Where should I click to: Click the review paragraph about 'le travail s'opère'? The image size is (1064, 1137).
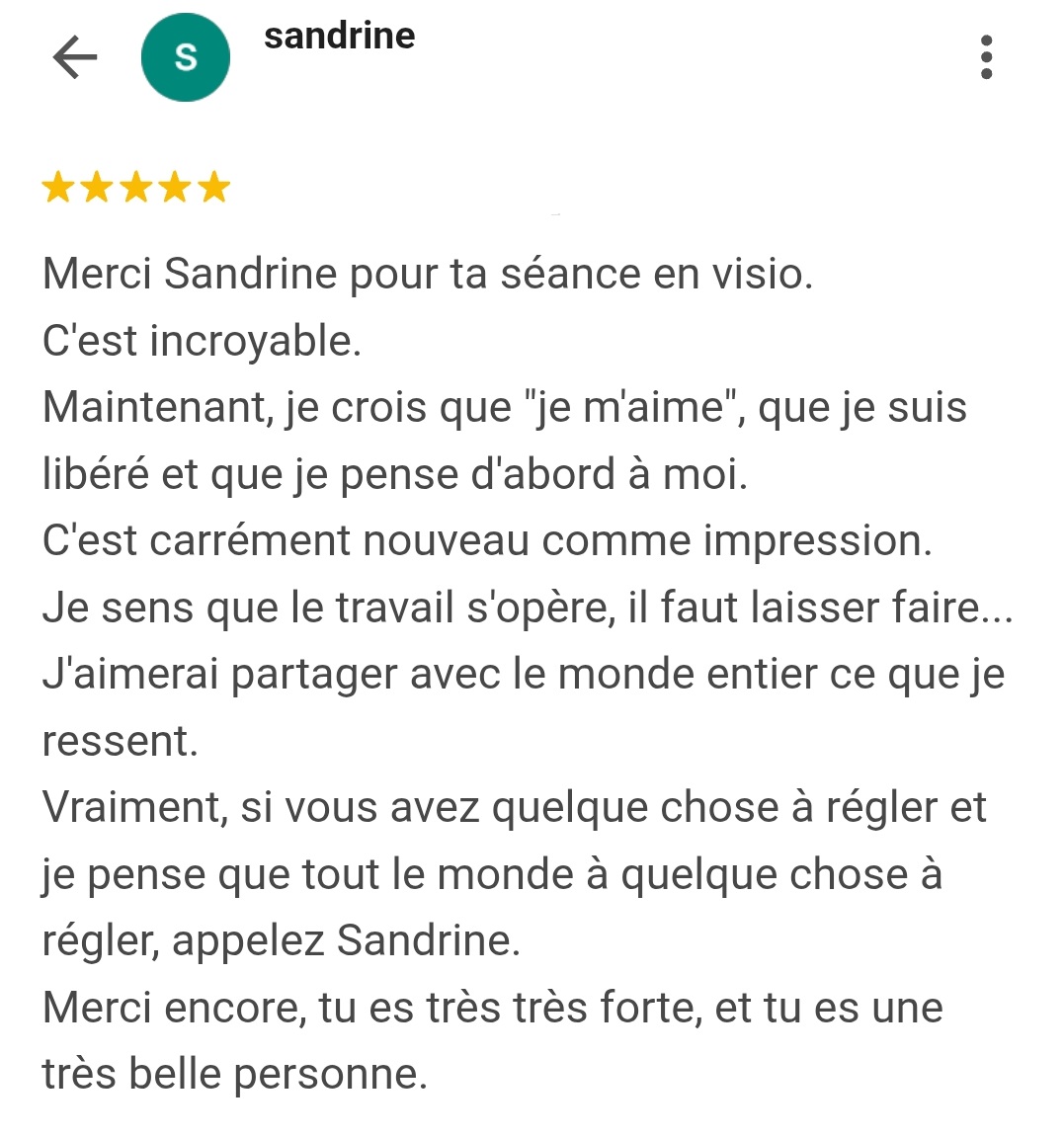point(524,607)
